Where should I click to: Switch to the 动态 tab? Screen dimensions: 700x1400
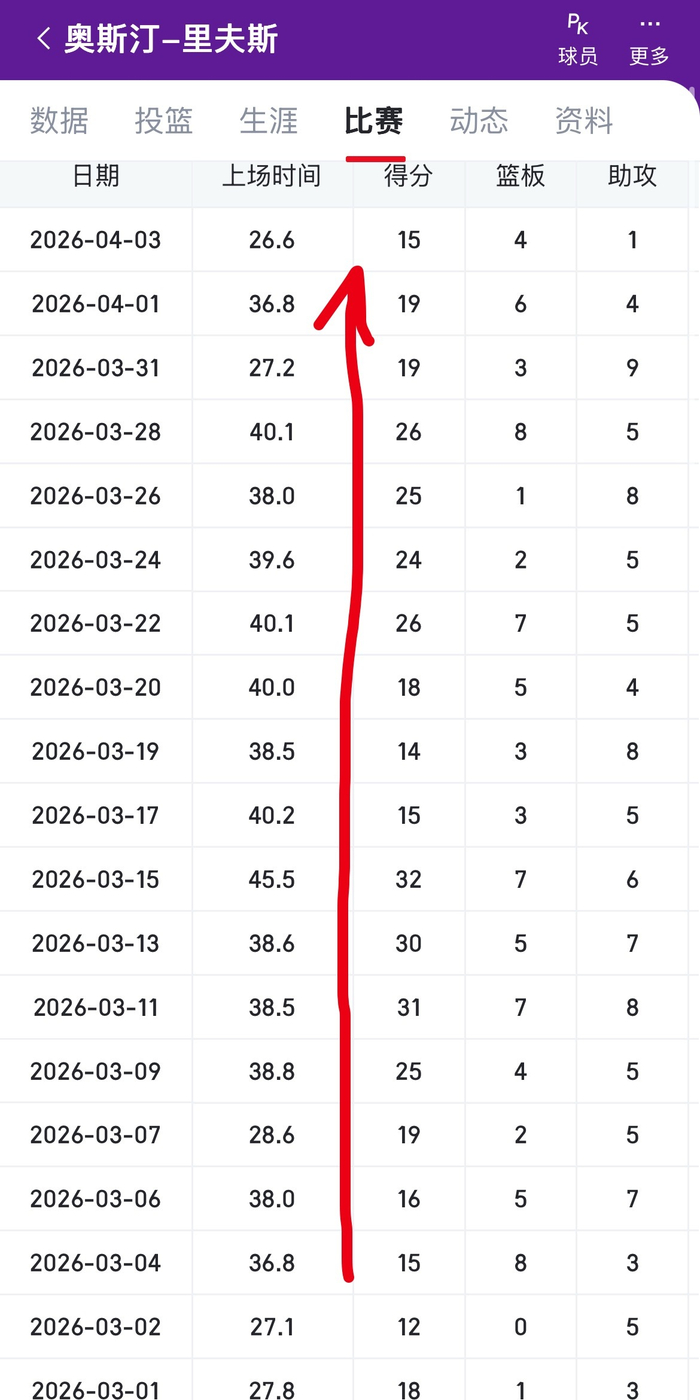[479, 121]
